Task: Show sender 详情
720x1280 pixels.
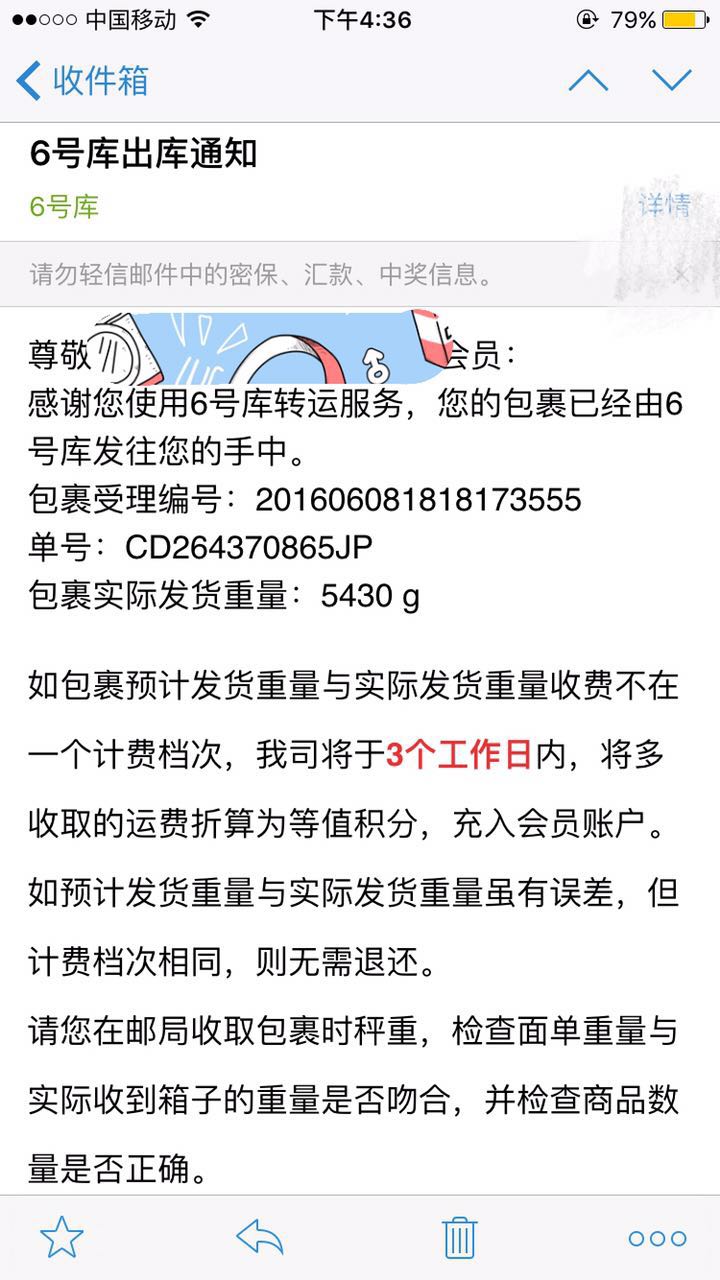Action: click(x=664, y=206)
